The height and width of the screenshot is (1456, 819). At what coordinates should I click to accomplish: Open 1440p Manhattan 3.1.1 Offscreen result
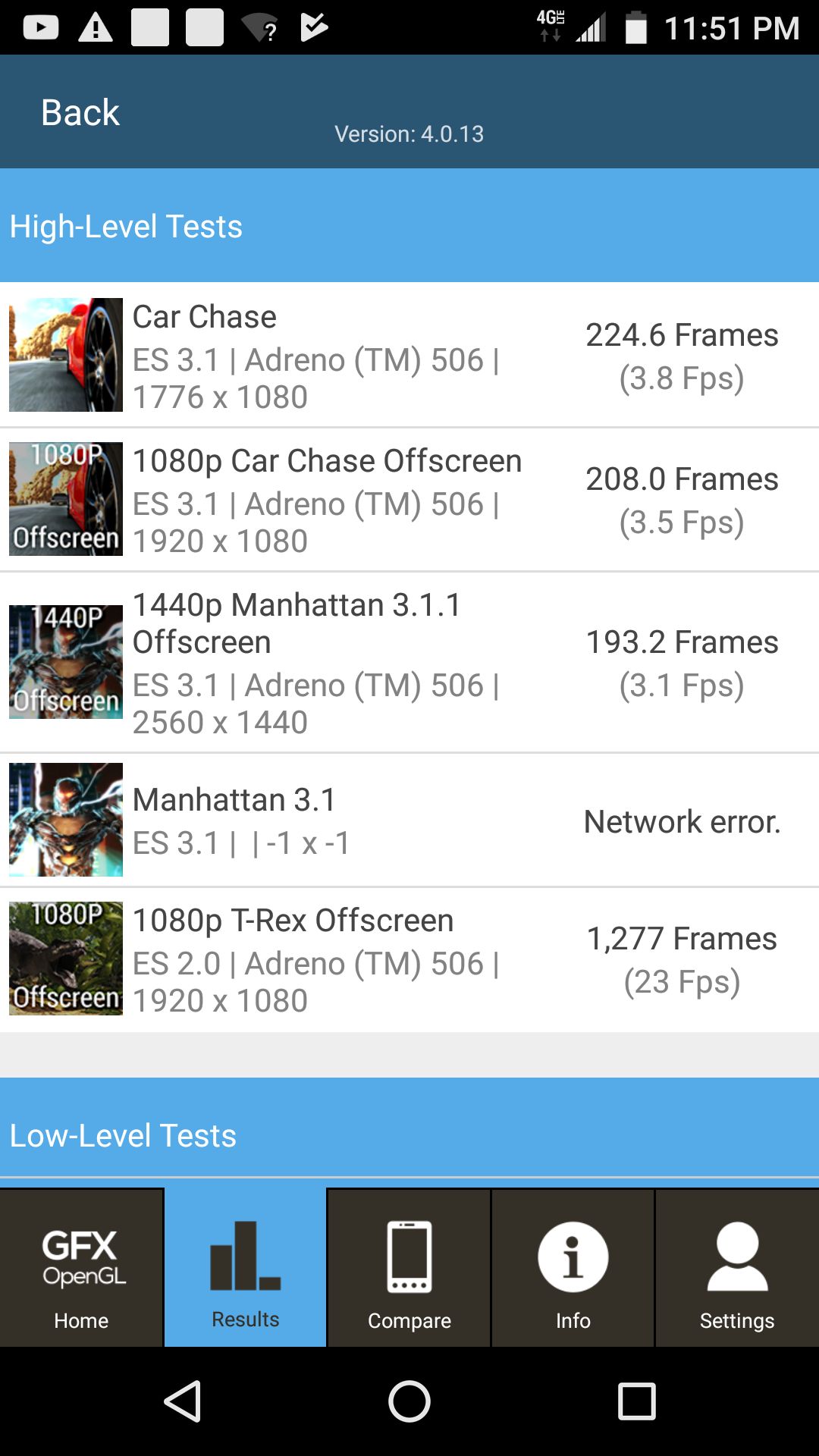[x=409, y=662]
